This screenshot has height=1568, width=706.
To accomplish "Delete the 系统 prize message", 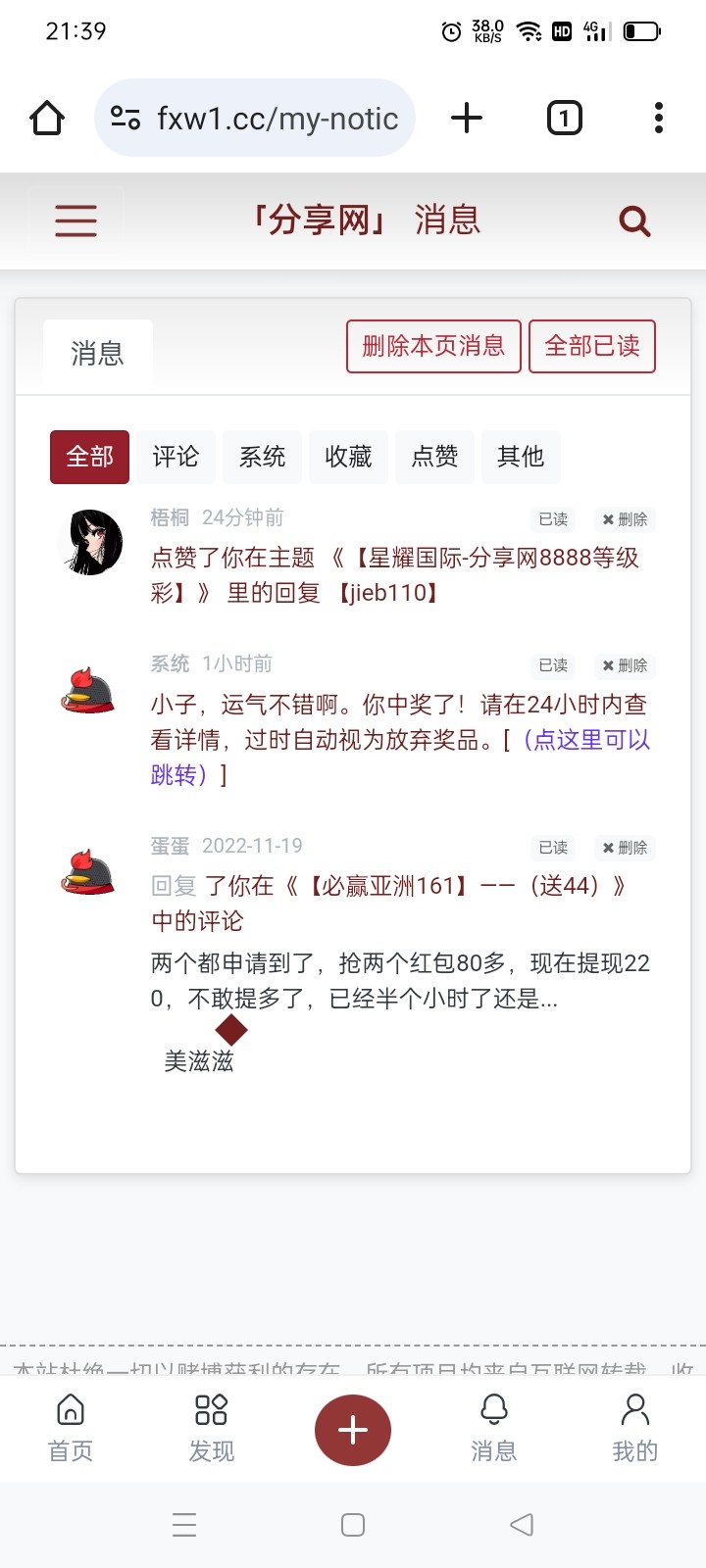I will point(626,665).
